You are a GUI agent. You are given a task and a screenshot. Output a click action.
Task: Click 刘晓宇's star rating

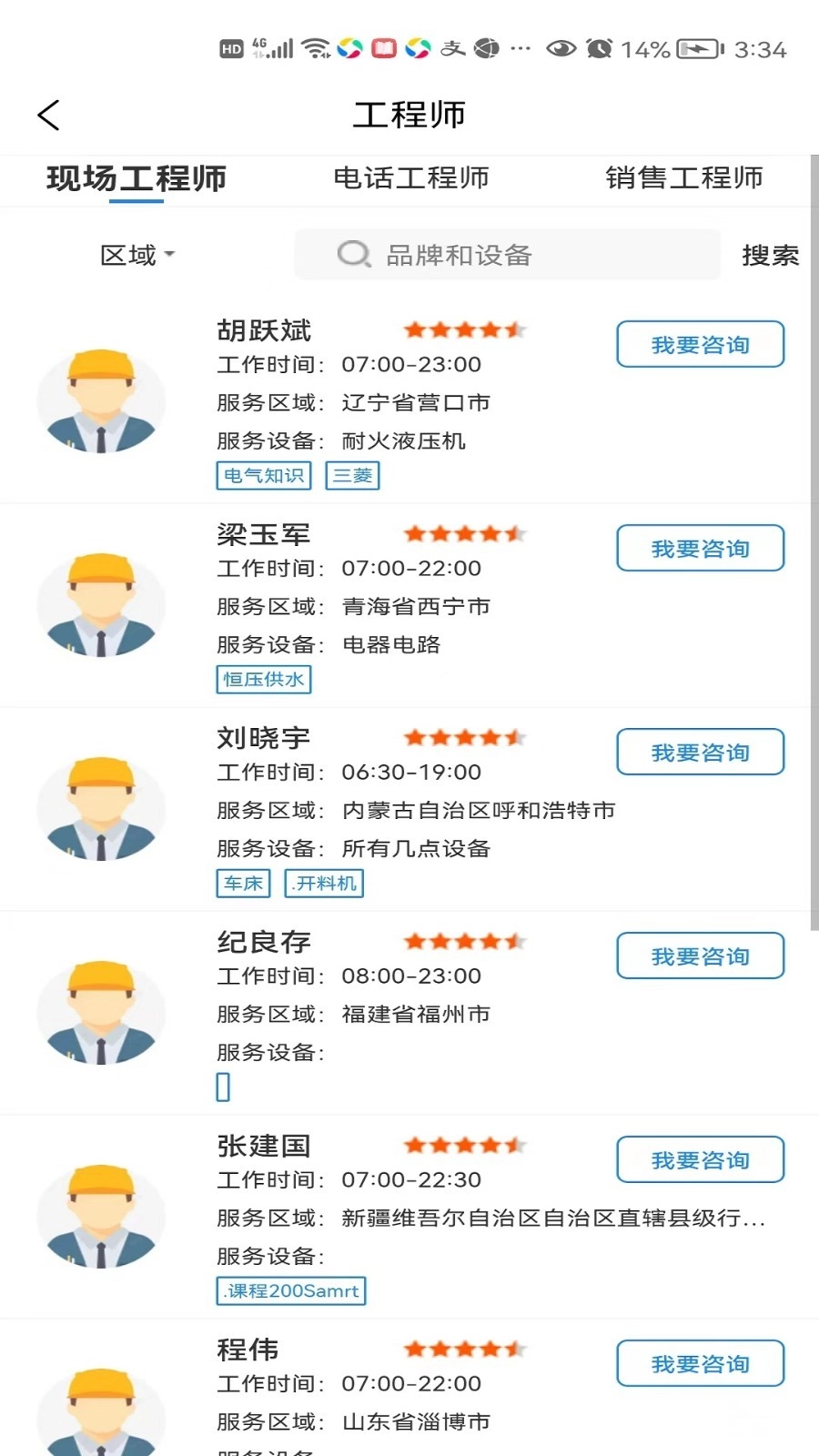tap(465, 737)
